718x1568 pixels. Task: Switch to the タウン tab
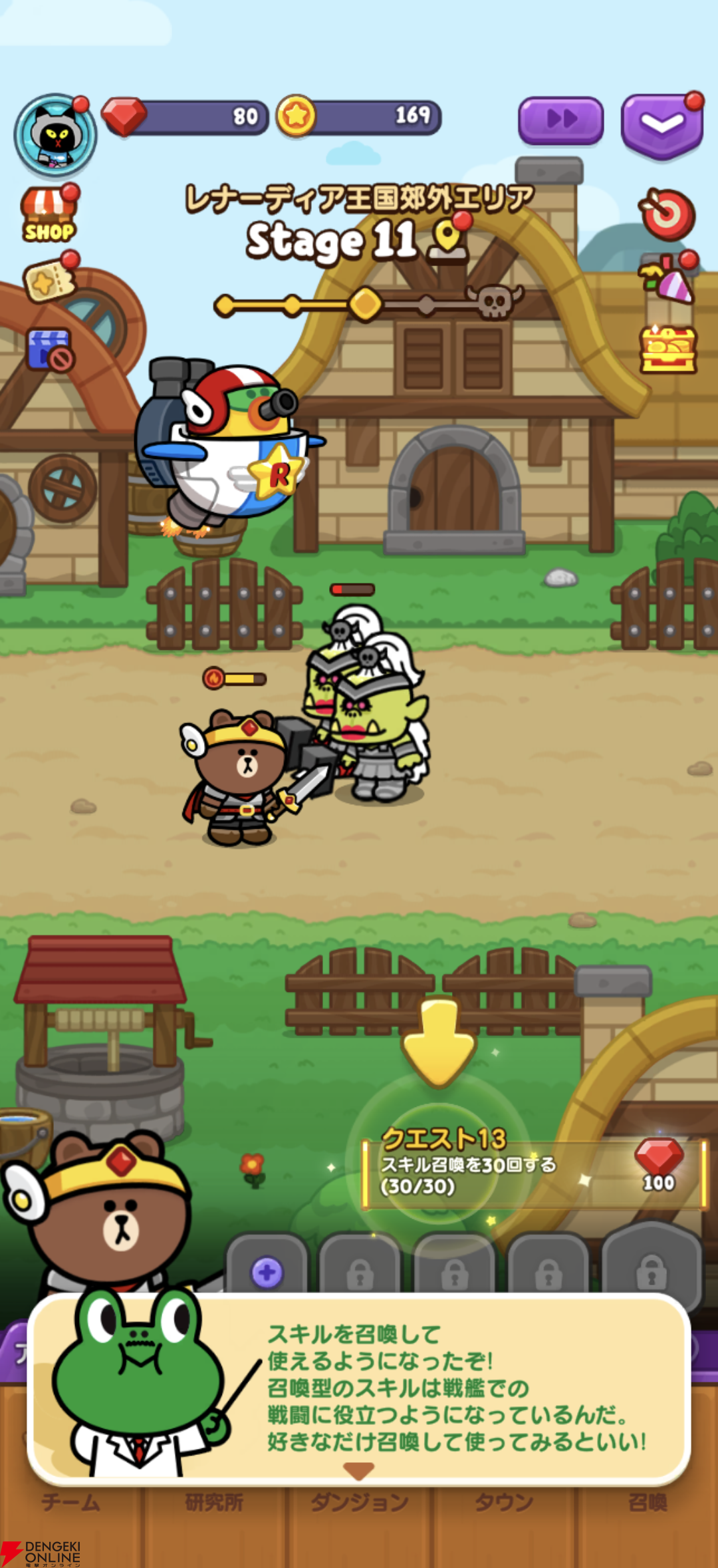pos(504,1502)
